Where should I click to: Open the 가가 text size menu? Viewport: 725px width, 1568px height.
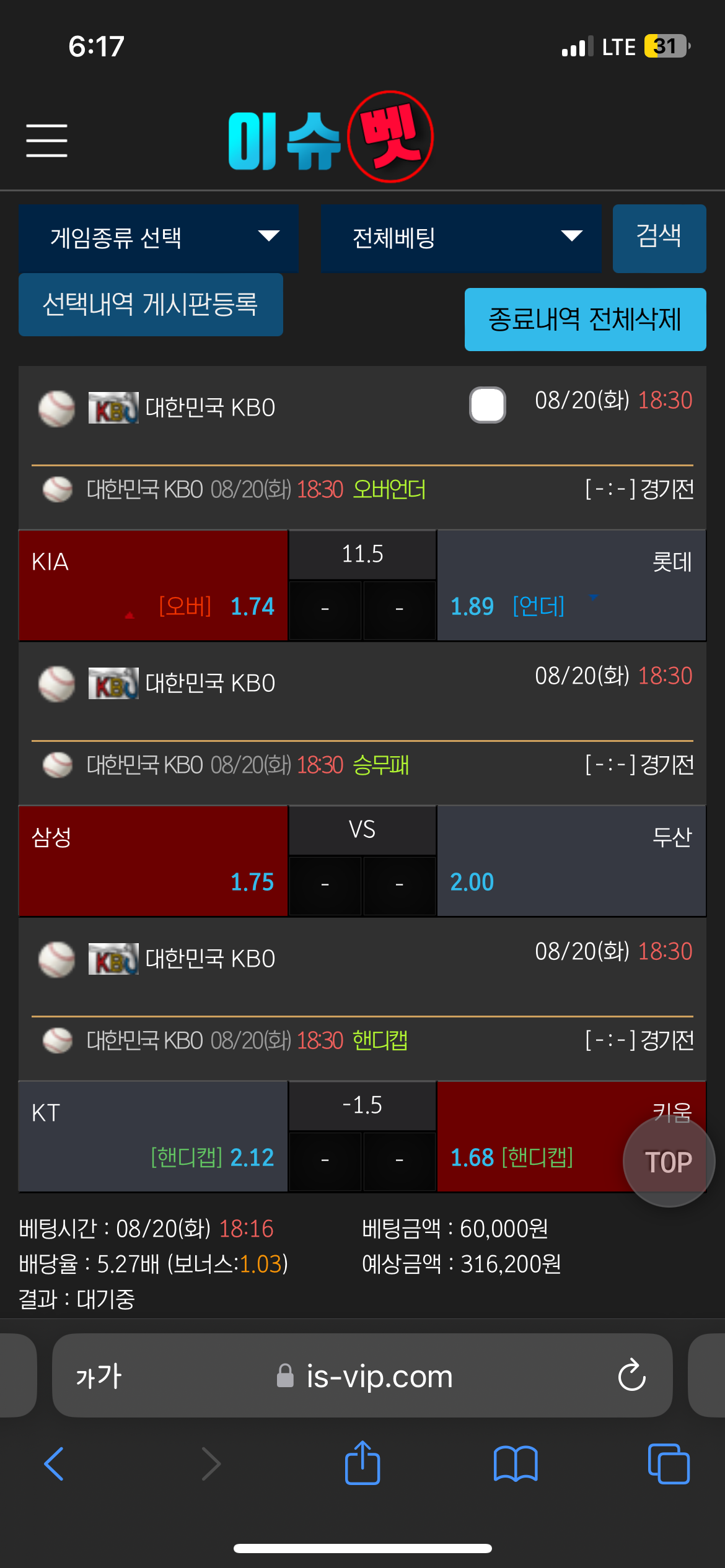pyautogui.click(x=99, y=1376)
